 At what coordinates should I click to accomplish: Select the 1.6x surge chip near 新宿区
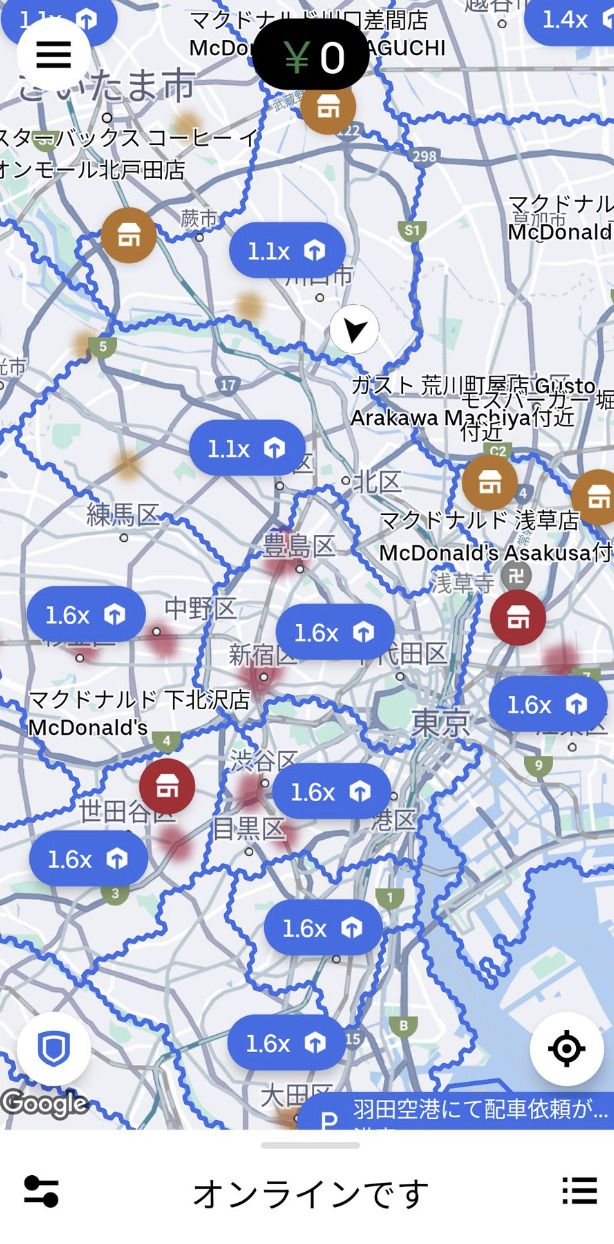click(335, 632)
